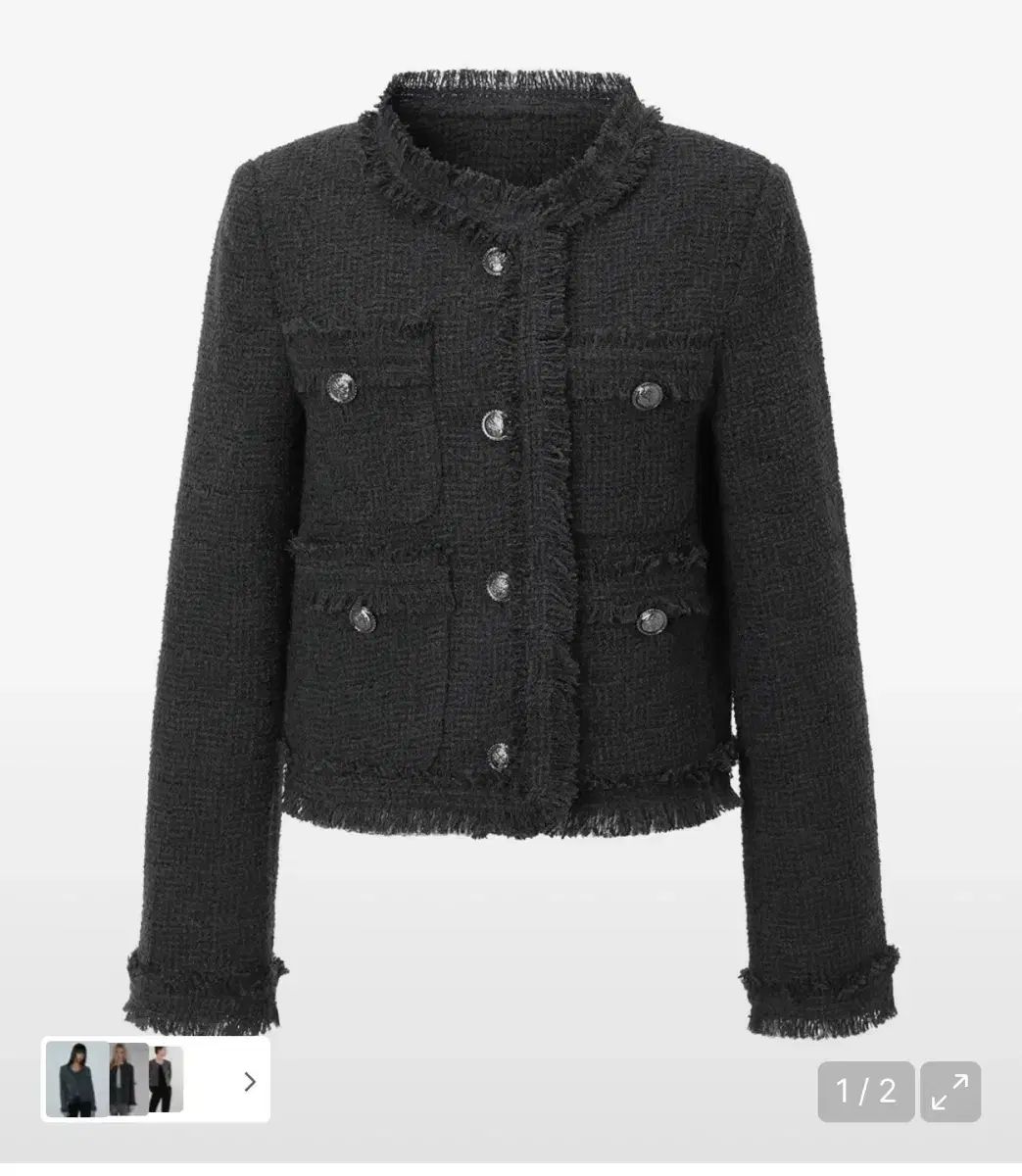This screenshot has height=1176, width=1022.
Task: Expand the jacket photo to fullscreen
Action: coord(949,1091)
